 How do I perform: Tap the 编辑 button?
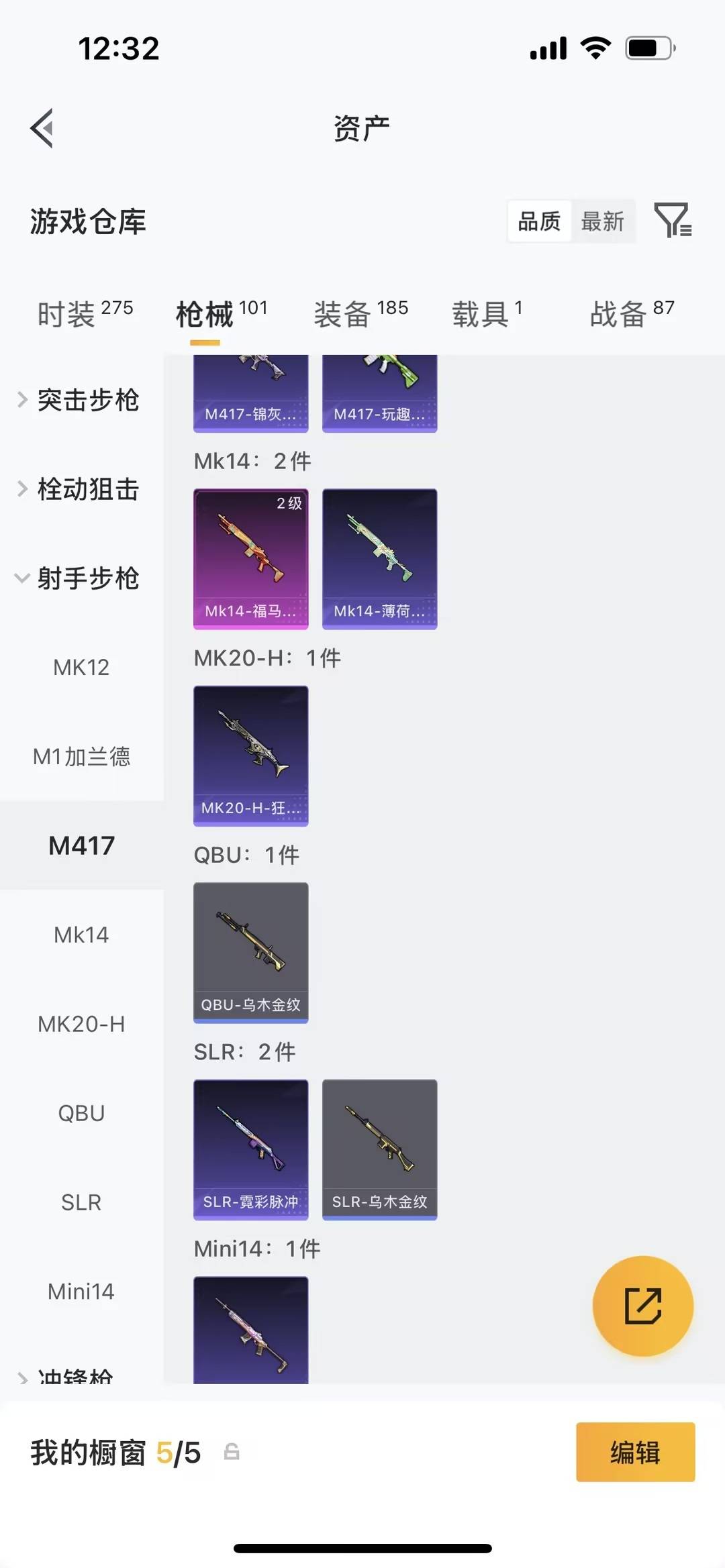click(635, 1453)
